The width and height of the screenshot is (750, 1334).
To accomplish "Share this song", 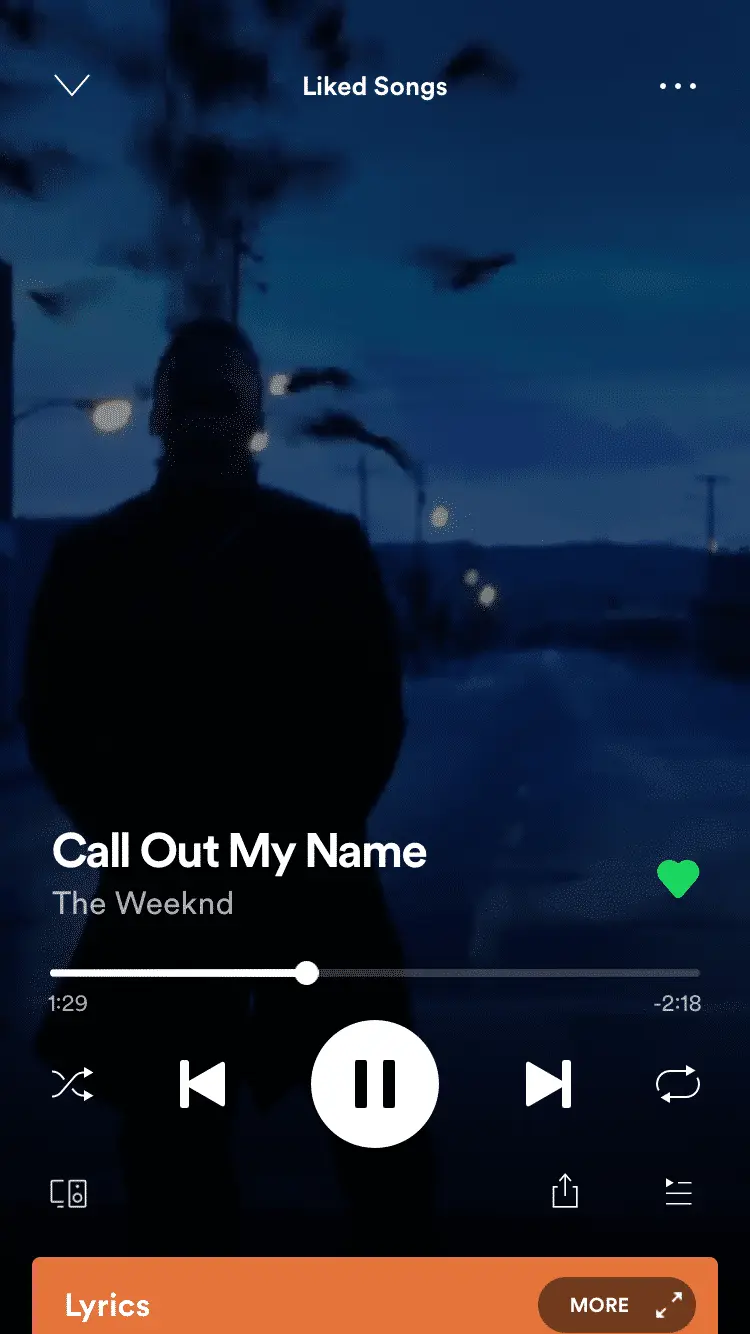I will click(565, 1191).
